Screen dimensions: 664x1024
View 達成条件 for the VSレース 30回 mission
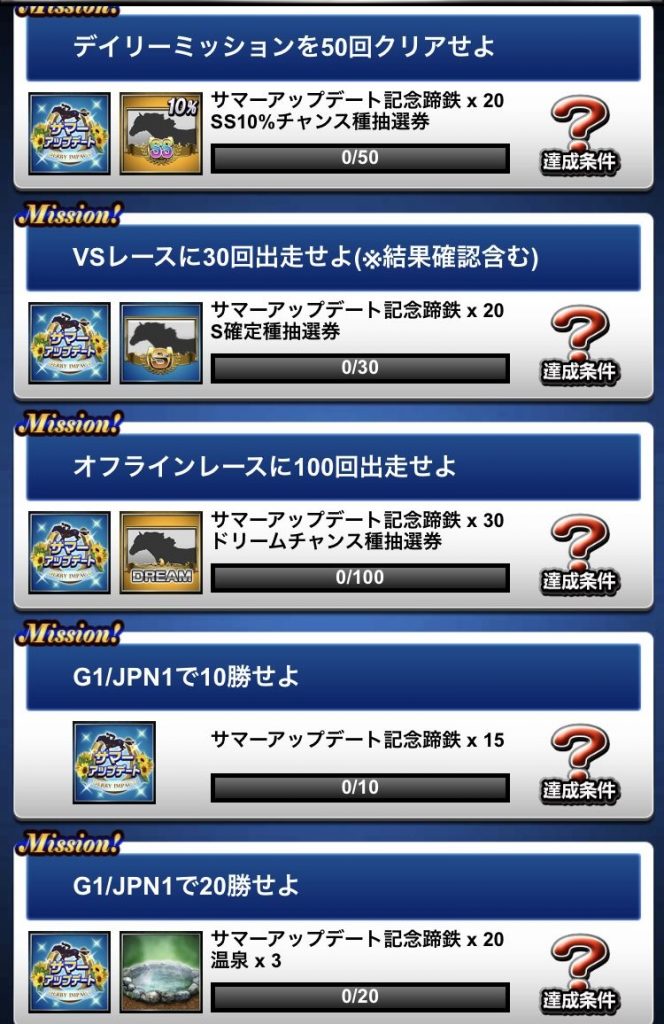point(580,347)
